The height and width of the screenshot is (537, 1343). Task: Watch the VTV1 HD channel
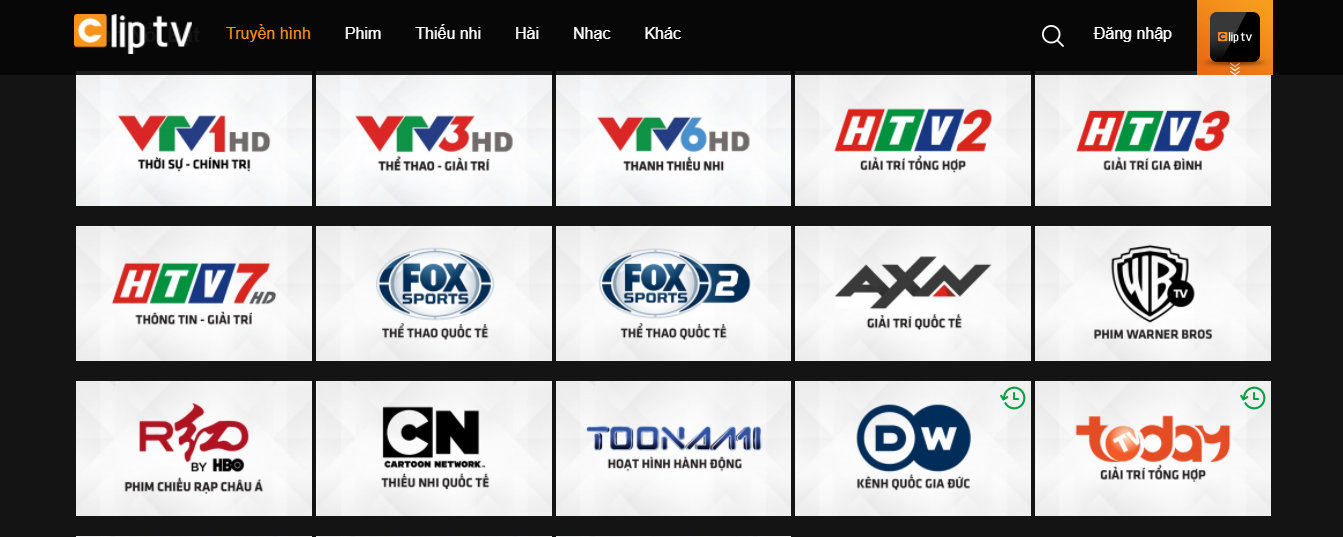pos(194,140)
